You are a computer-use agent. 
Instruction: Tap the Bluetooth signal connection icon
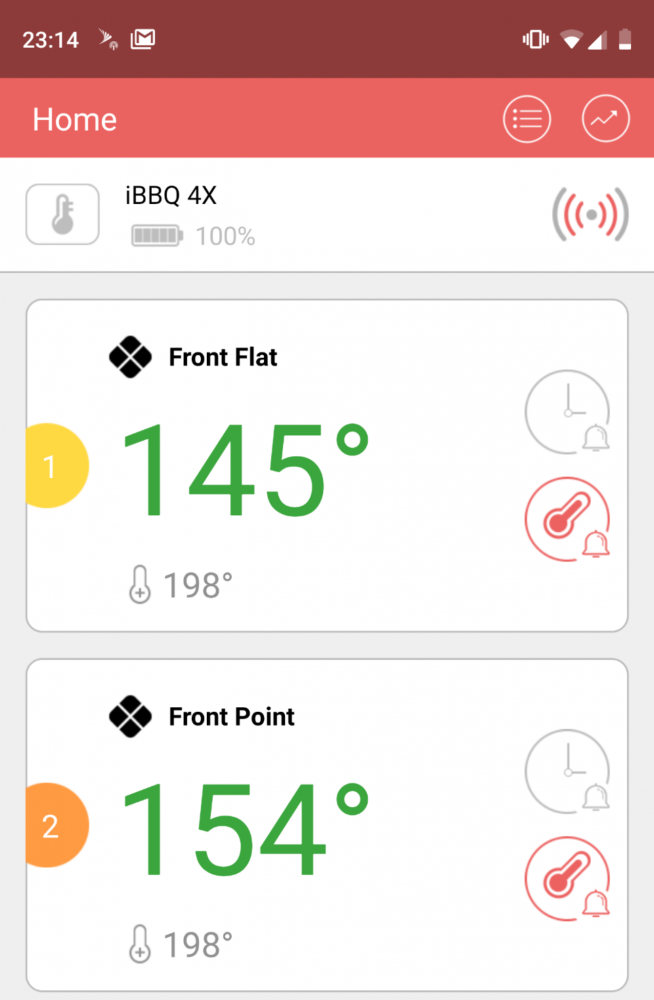tap(591, 214)
